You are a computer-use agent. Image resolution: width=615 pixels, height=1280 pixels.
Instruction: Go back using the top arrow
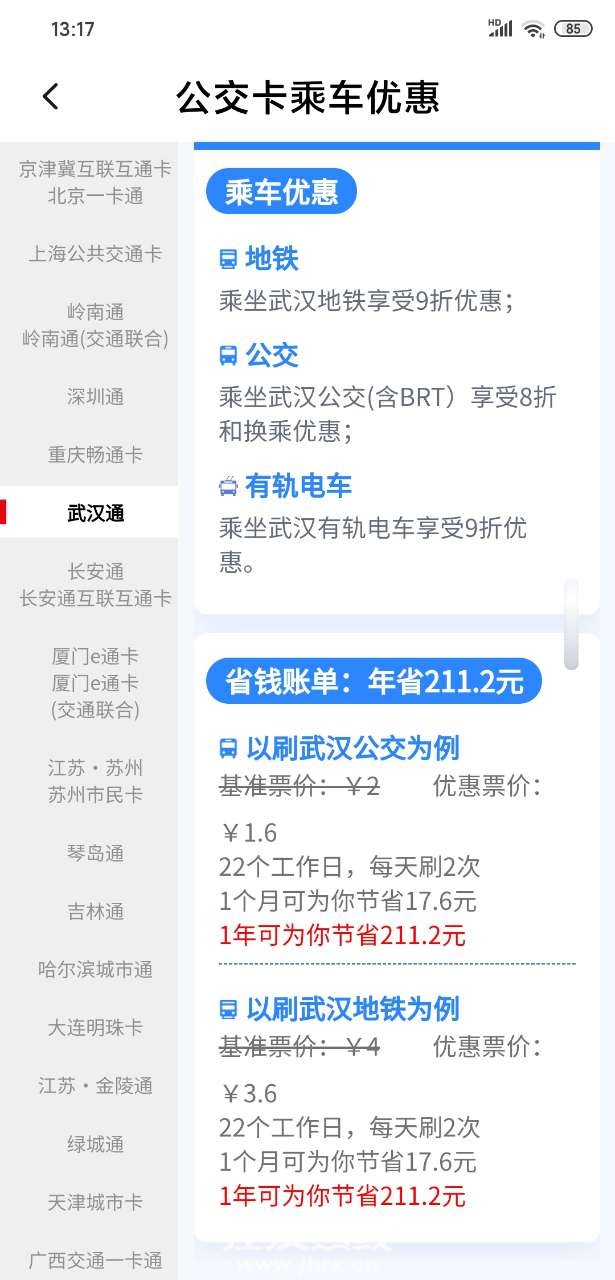[51, 97]
